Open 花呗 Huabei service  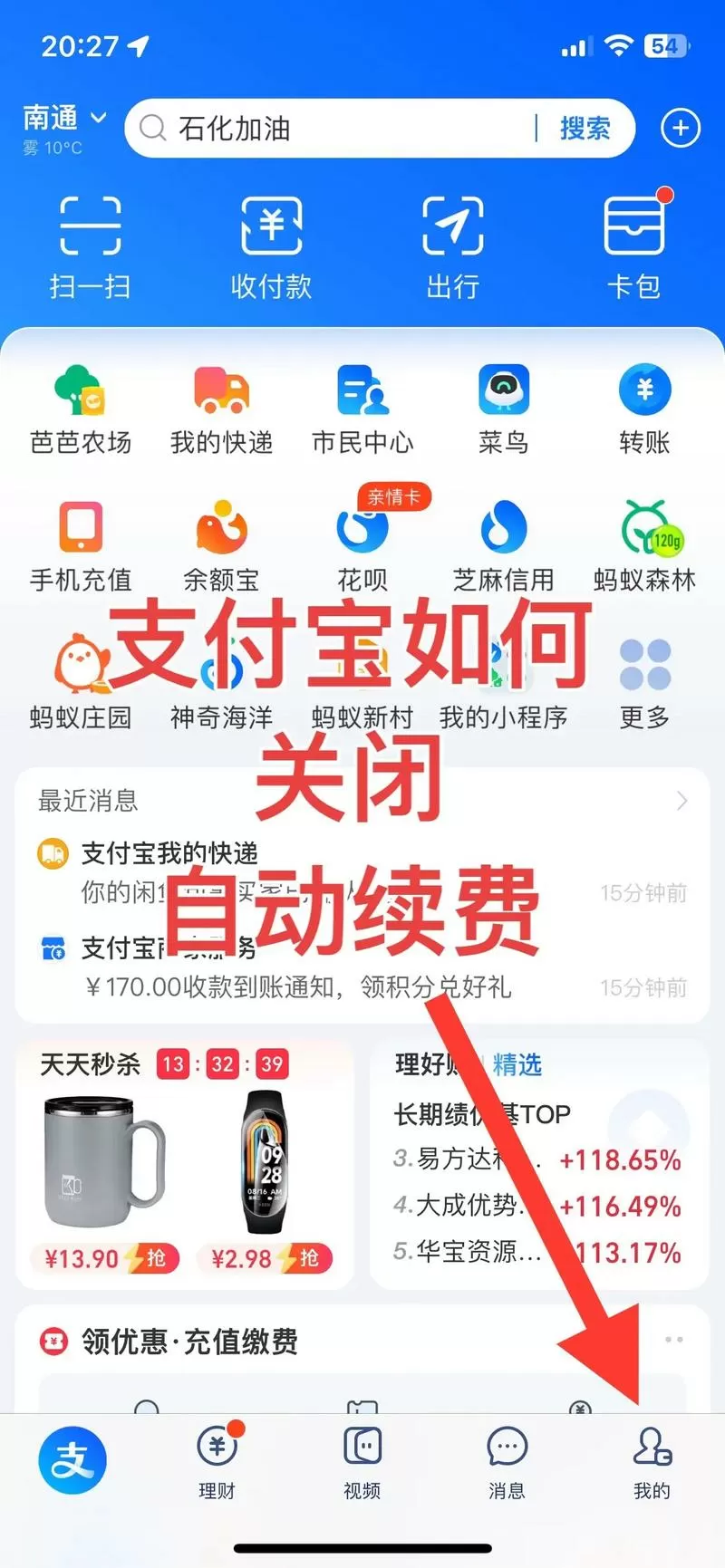pos(362,544)
